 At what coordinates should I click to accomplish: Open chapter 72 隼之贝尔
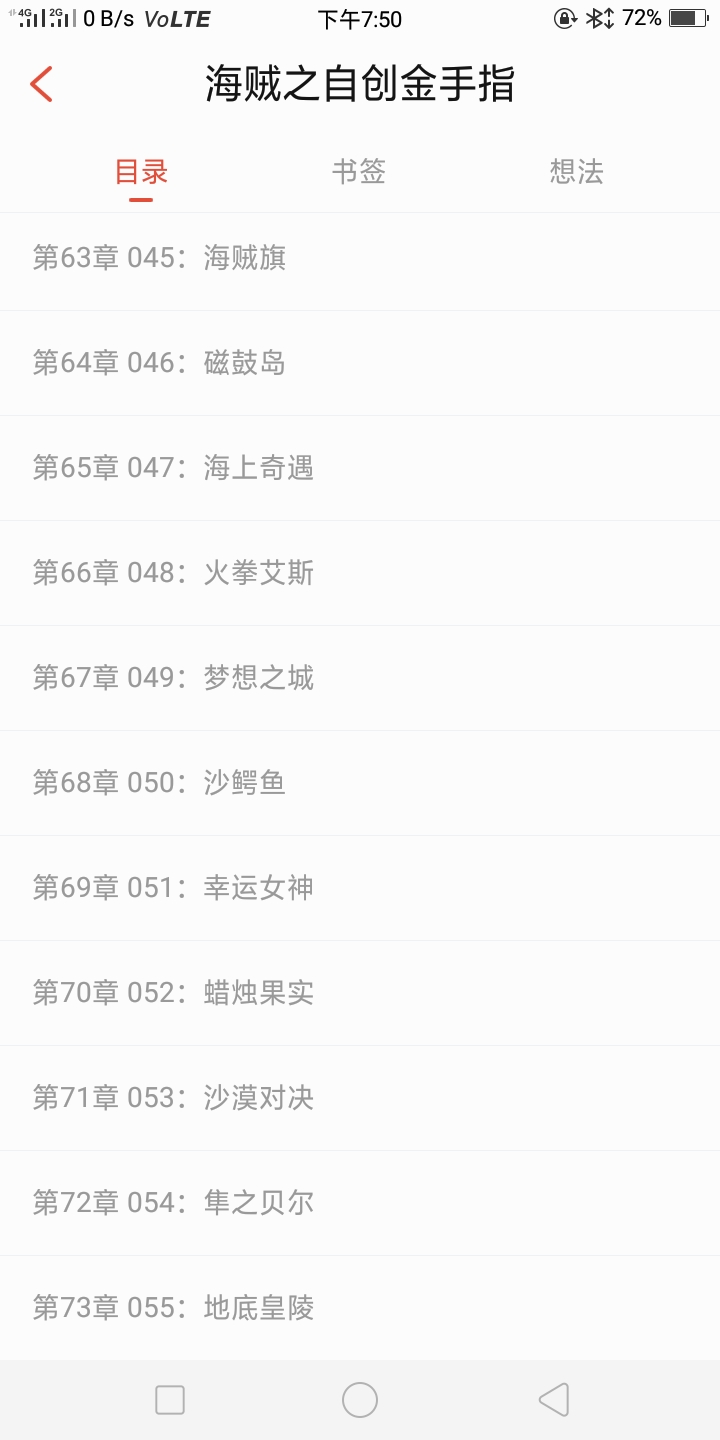coord(360,1203)
